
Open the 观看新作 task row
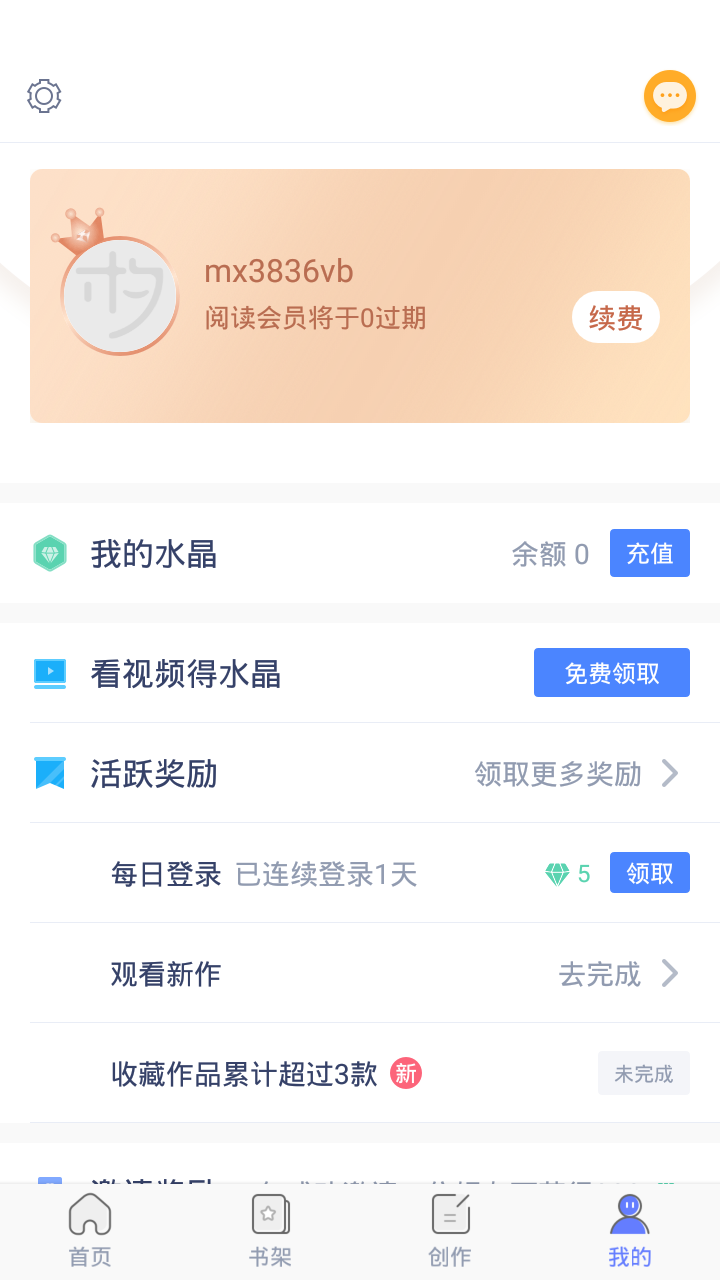(x=360, y=973)
